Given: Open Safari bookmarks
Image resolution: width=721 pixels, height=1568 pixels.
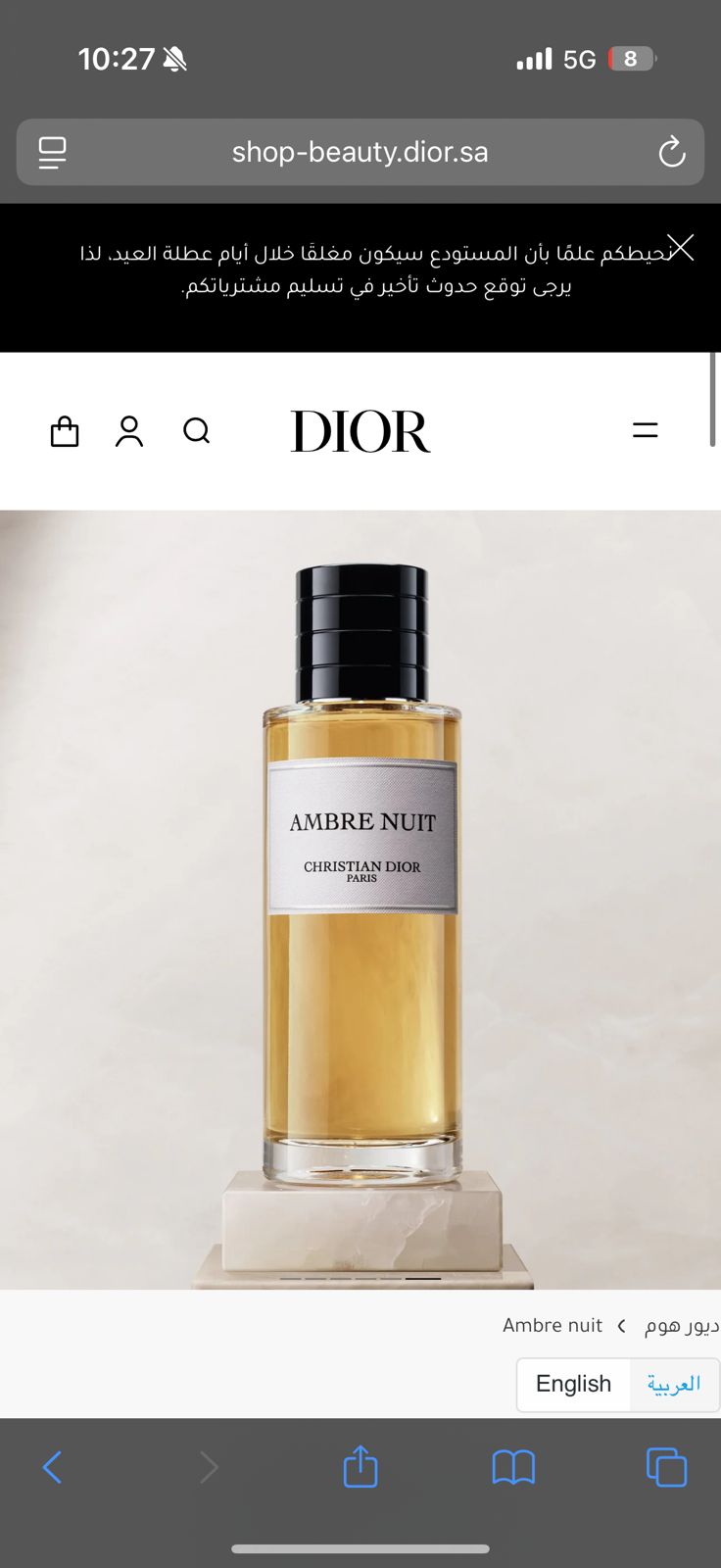Looking at the screenshot, I should 513,1467.
